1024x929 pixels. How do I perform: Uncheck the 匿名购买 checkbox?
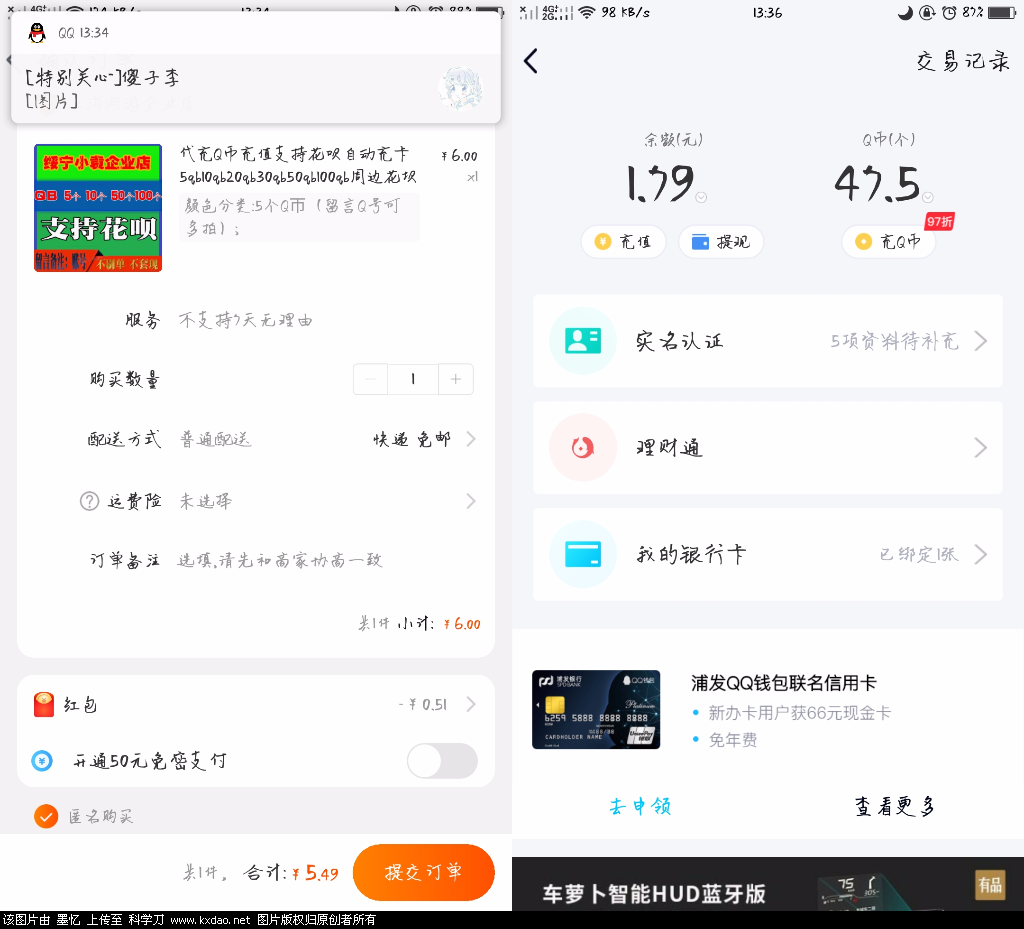click(46, 816)
